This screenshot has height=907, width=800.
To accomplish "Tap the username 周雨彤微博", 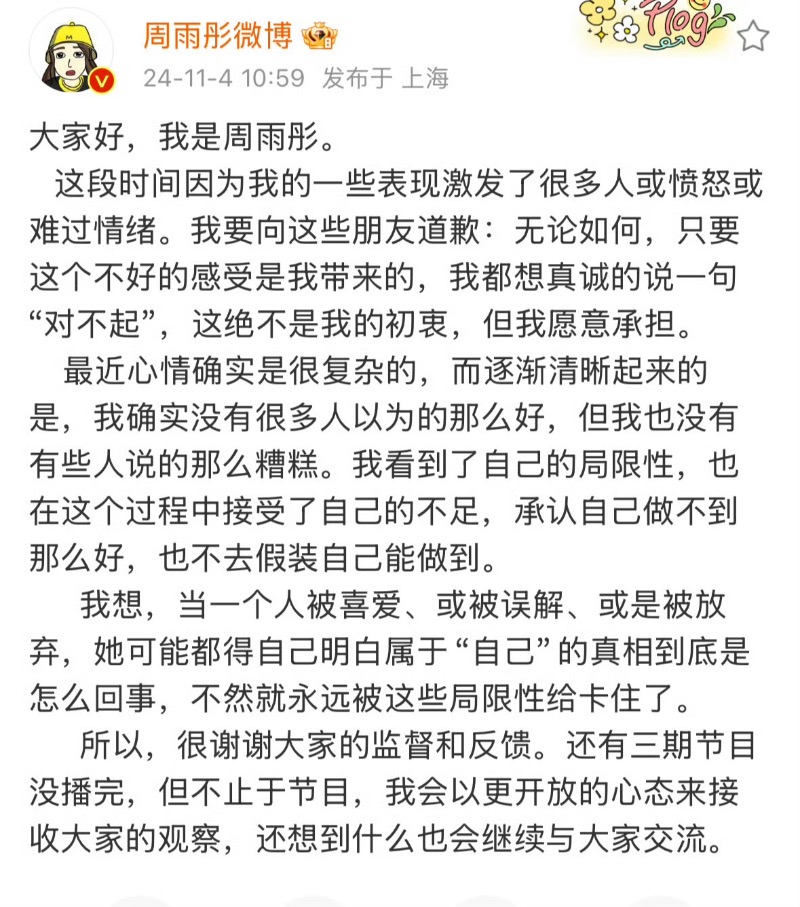I will tap(217, 37).
